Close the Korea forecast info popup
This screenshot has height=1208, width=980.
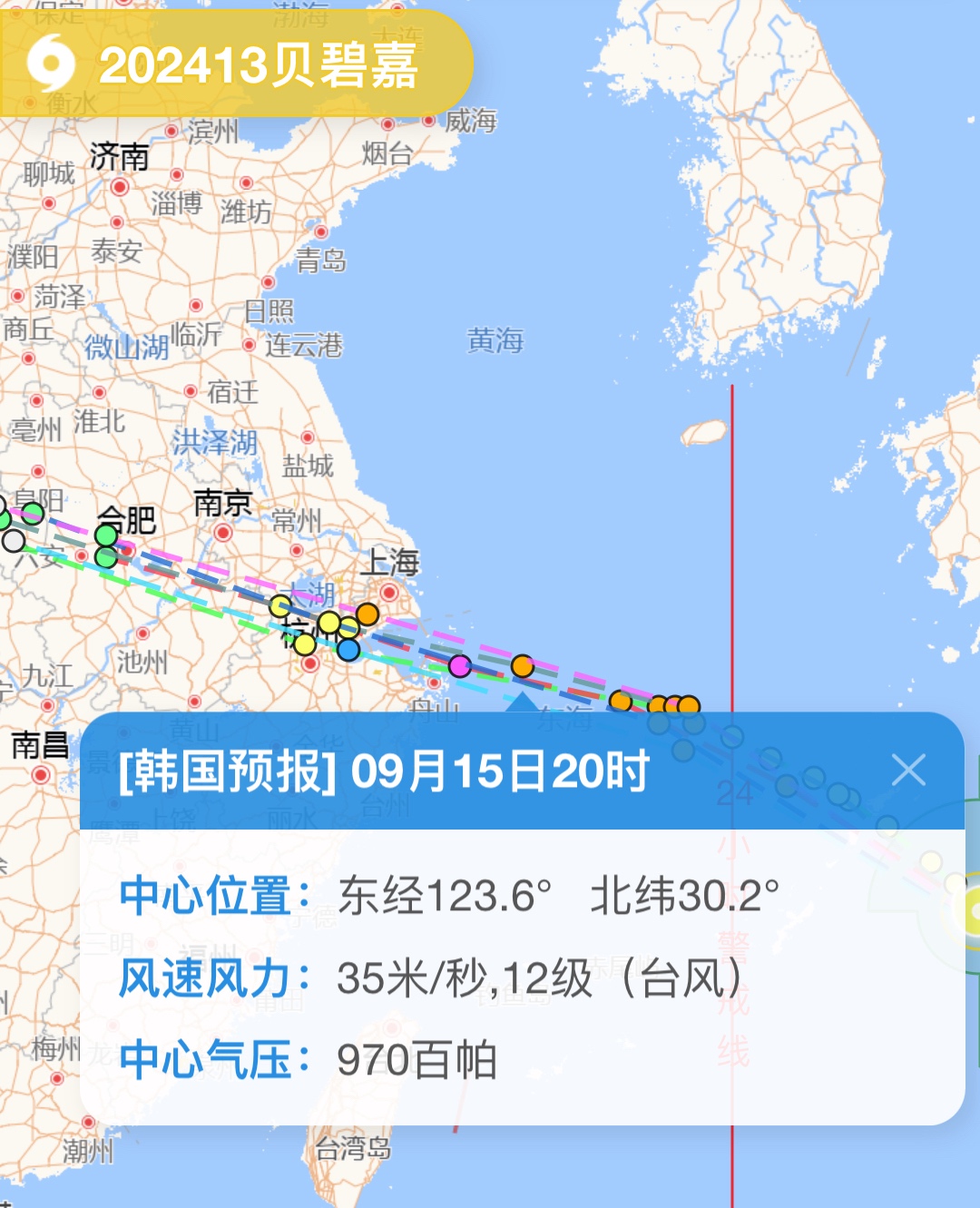click(908, 771)
